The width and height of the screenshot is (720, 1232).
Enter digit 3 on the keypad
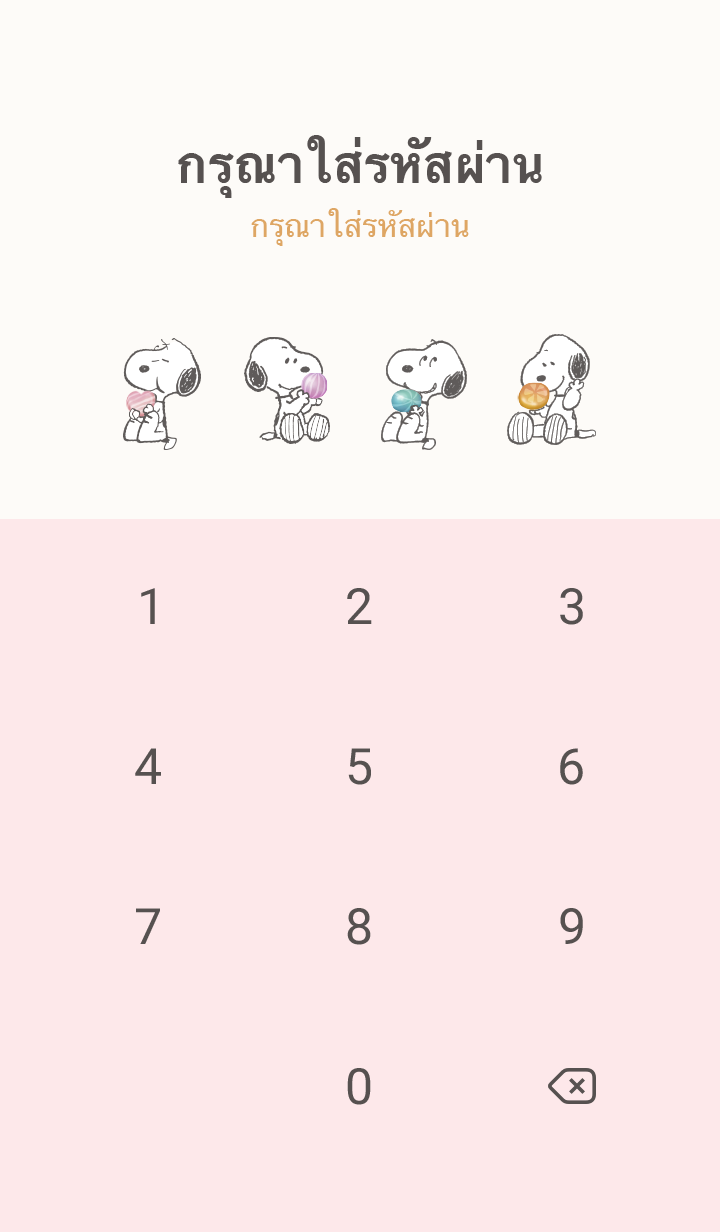[x=571, y=607]
